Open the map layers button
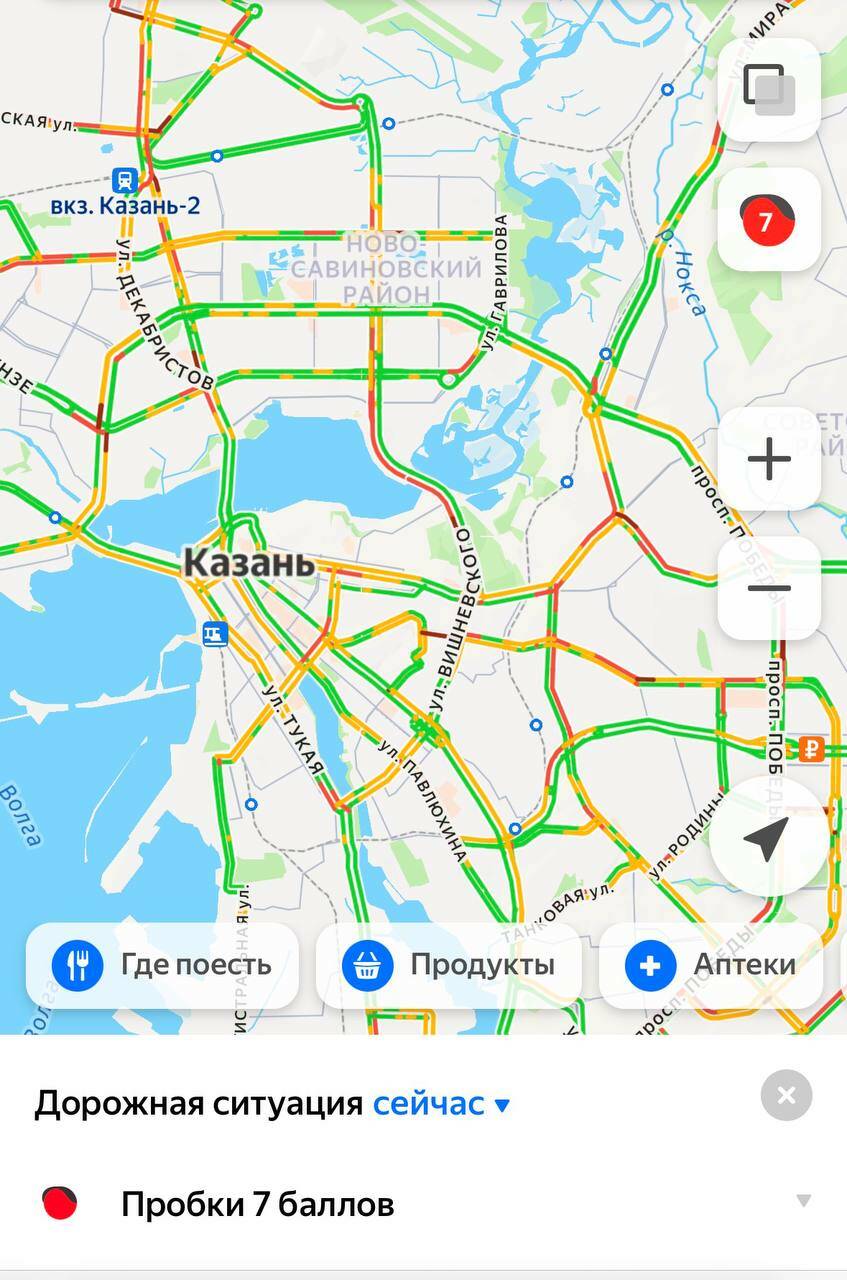This screenshot has height=1280, width=847. 769,89
